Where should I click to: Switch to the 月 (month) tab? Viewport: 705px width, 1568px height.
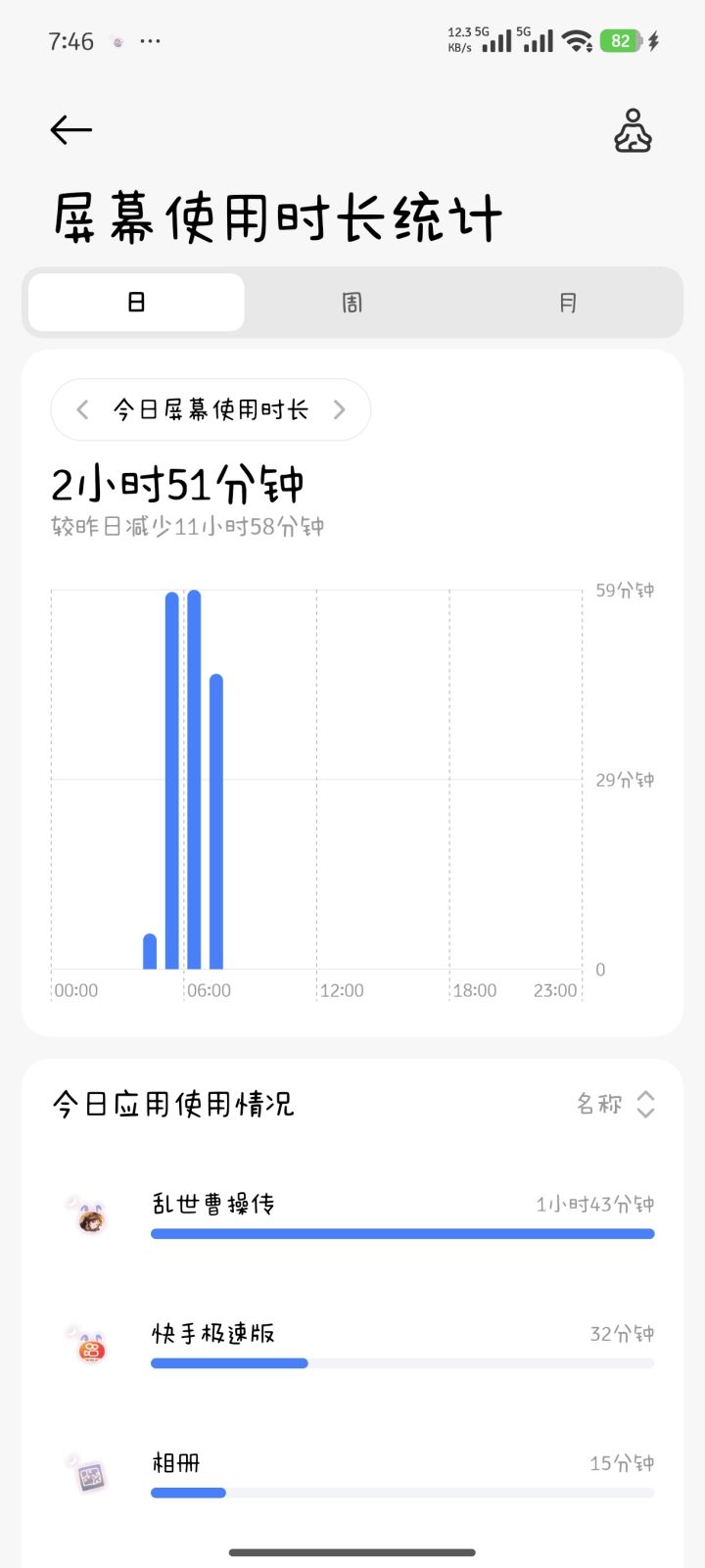(568, 303)
